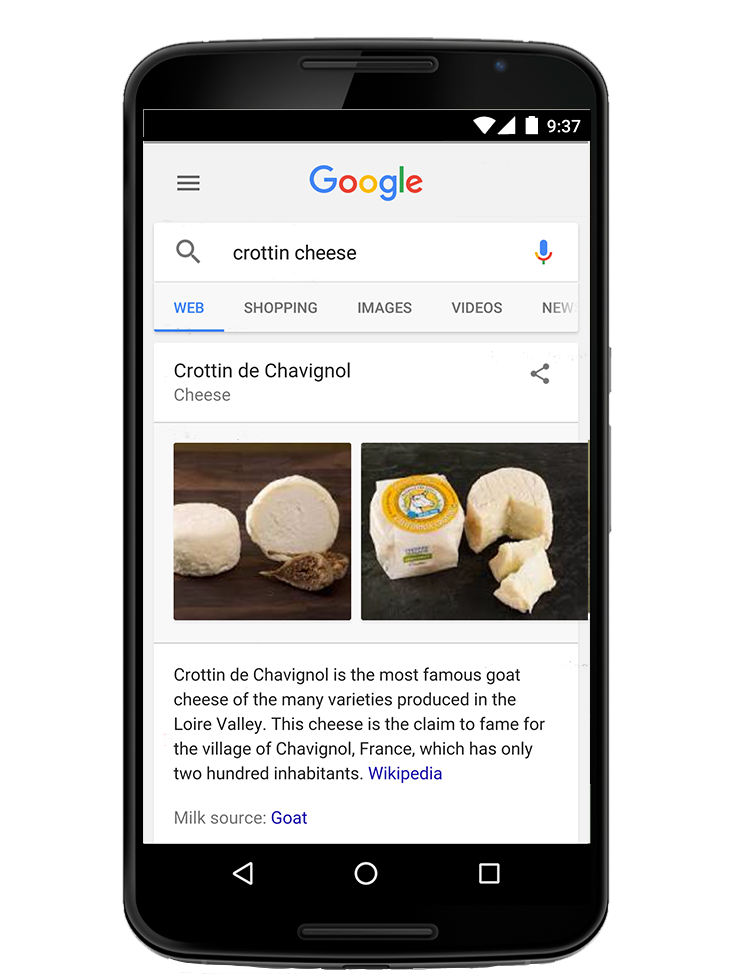The image size is (732, 976).
Task: Switch to the Videos tab
Action: coord(476,308)
